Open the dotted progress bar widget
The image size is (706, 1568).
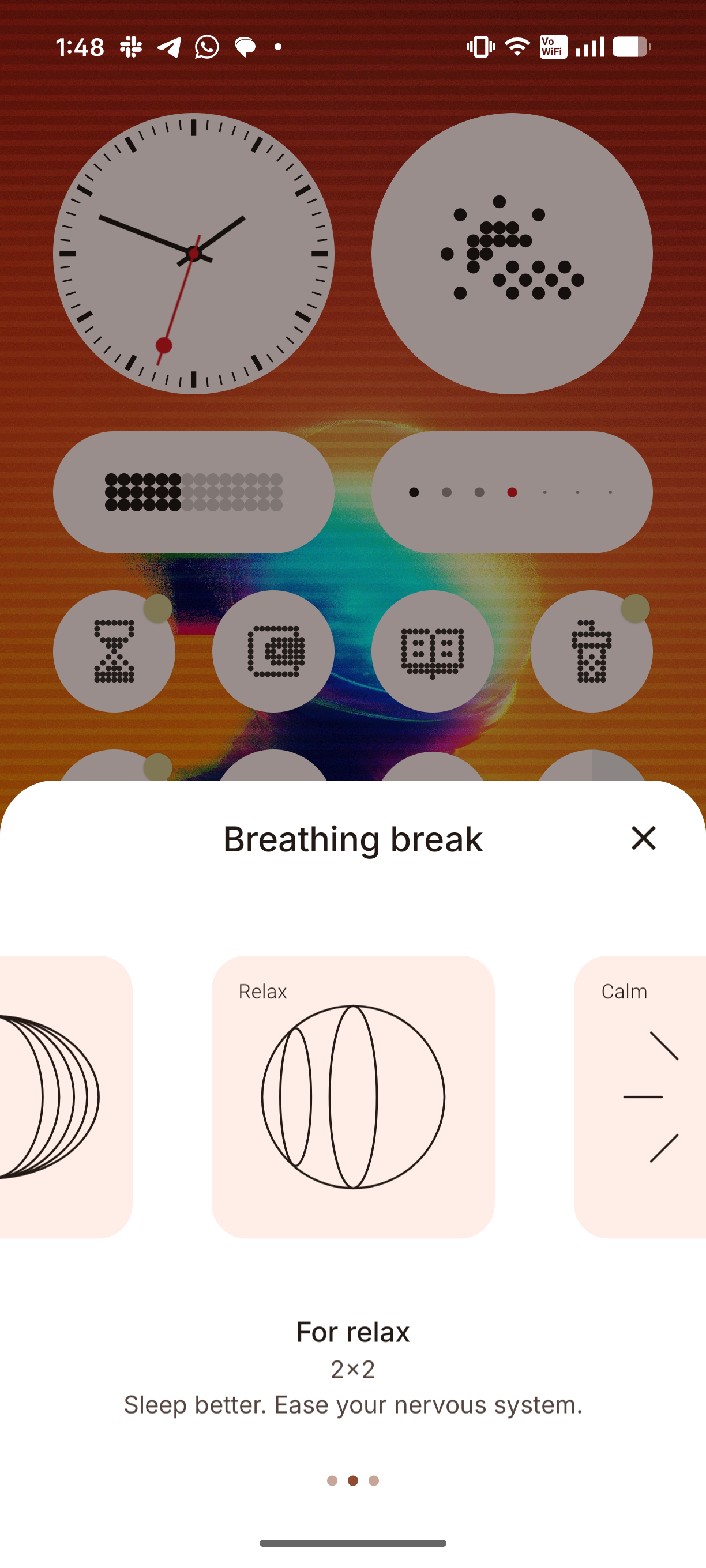click(x=194, y=492)
